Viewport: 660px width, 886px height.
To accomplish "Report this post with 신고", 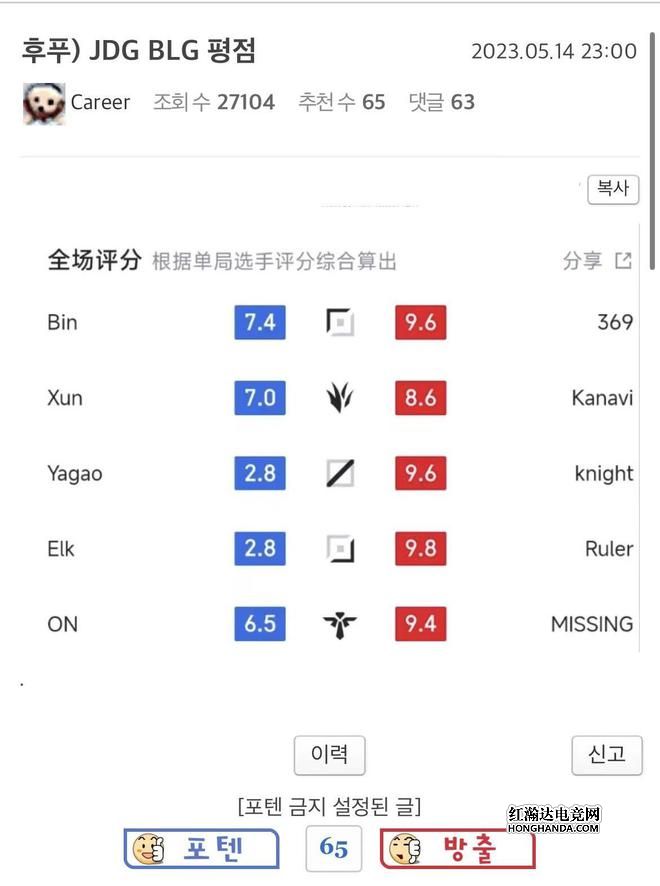I will click(x=605, y=755).
